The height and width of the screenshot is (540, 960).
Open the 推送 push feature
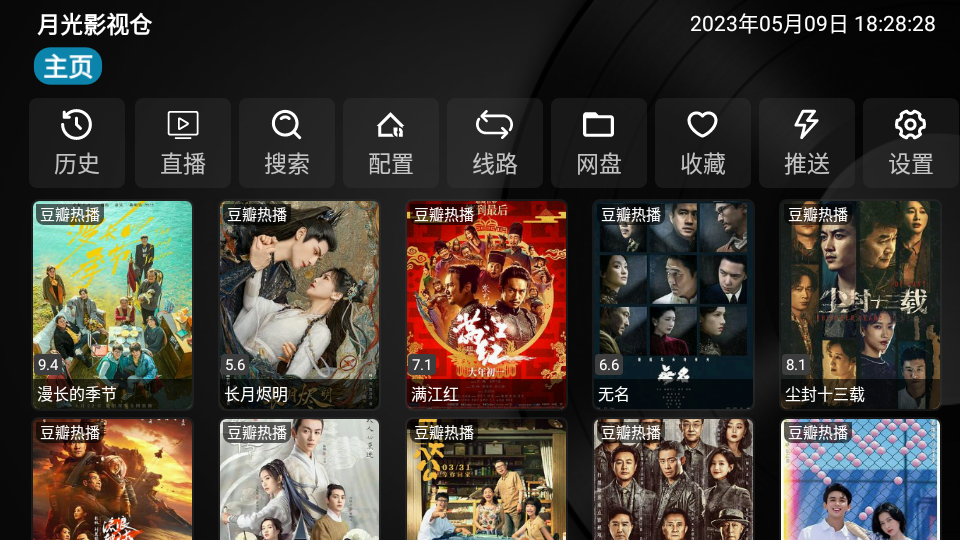point(807,143)
